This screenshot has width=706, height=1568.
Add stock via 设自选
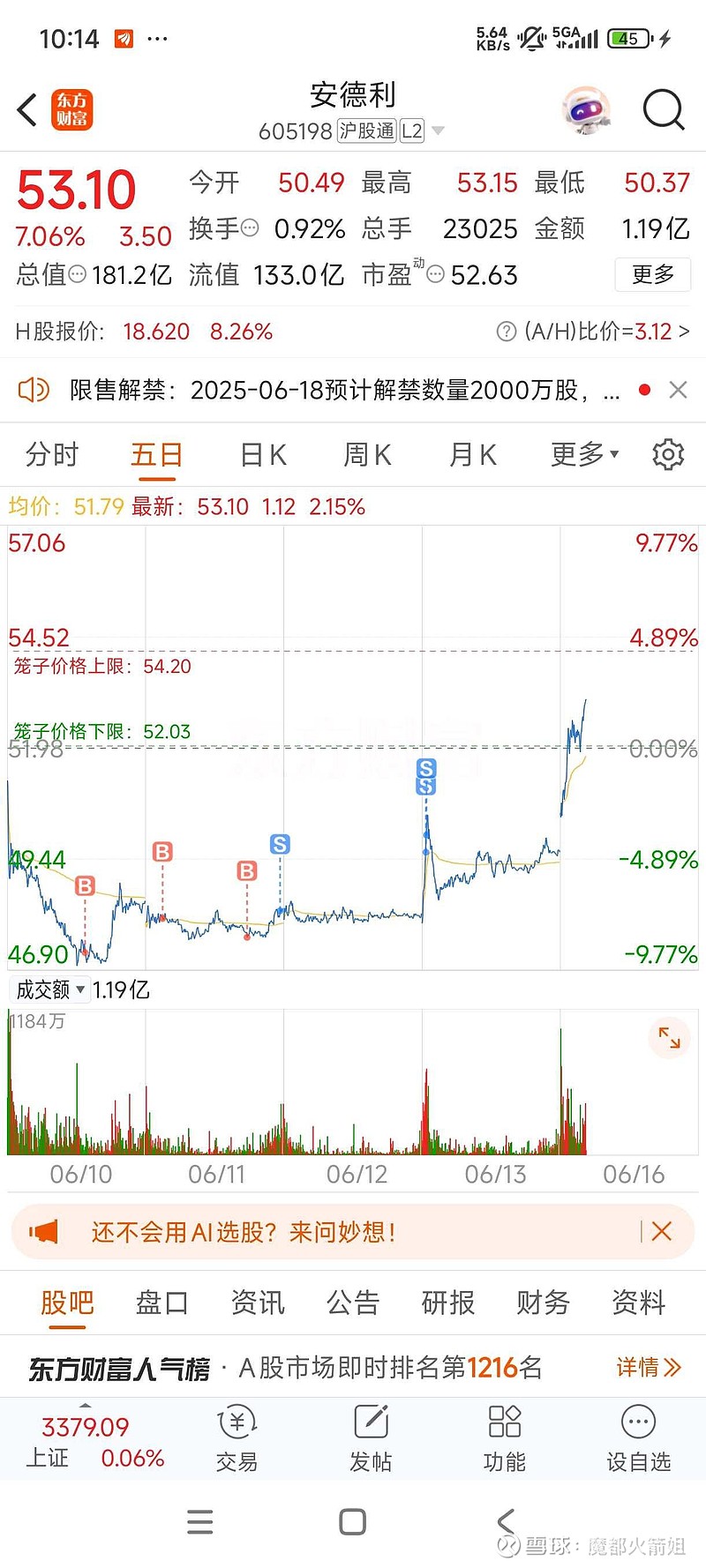pyautogui.click(x=638, y=1438)
